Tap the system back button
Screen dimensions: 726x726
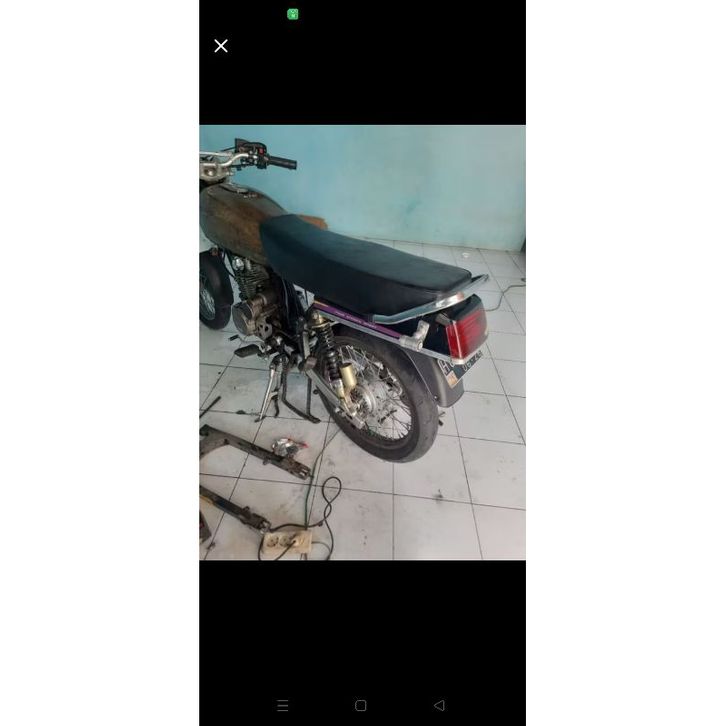(439, 705)
